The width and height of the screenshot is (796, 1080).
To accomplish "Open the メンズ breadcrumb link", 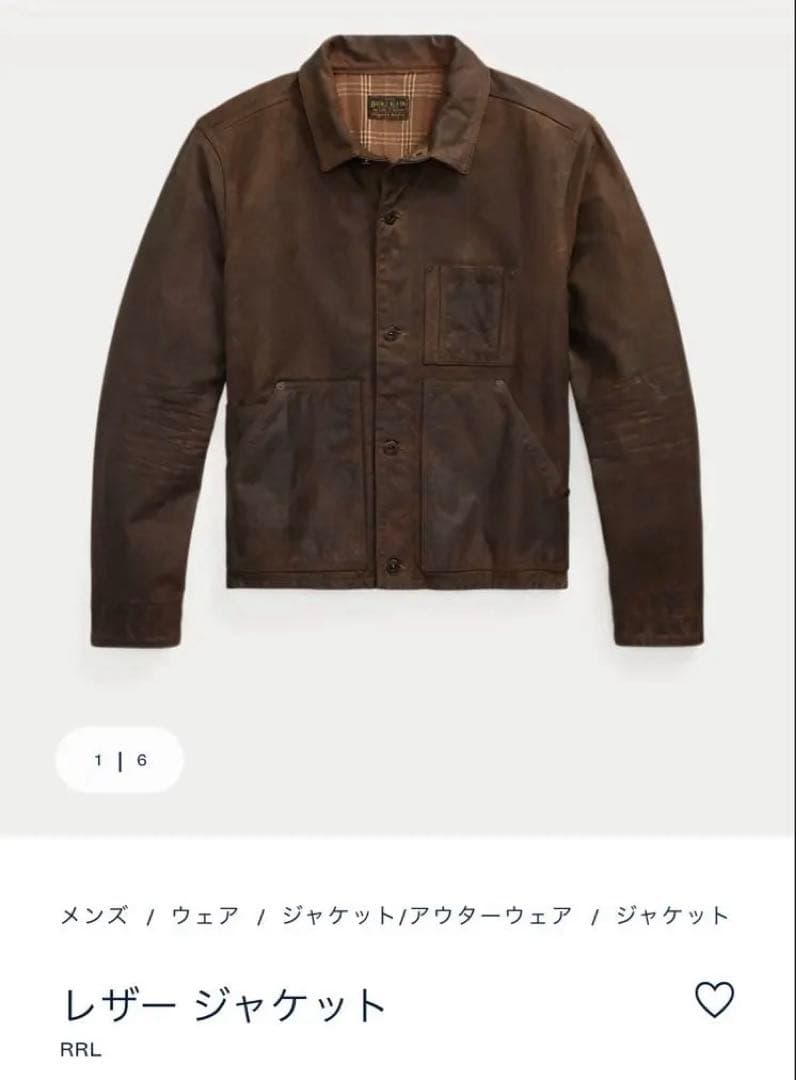I will click(x=94, y=915).
